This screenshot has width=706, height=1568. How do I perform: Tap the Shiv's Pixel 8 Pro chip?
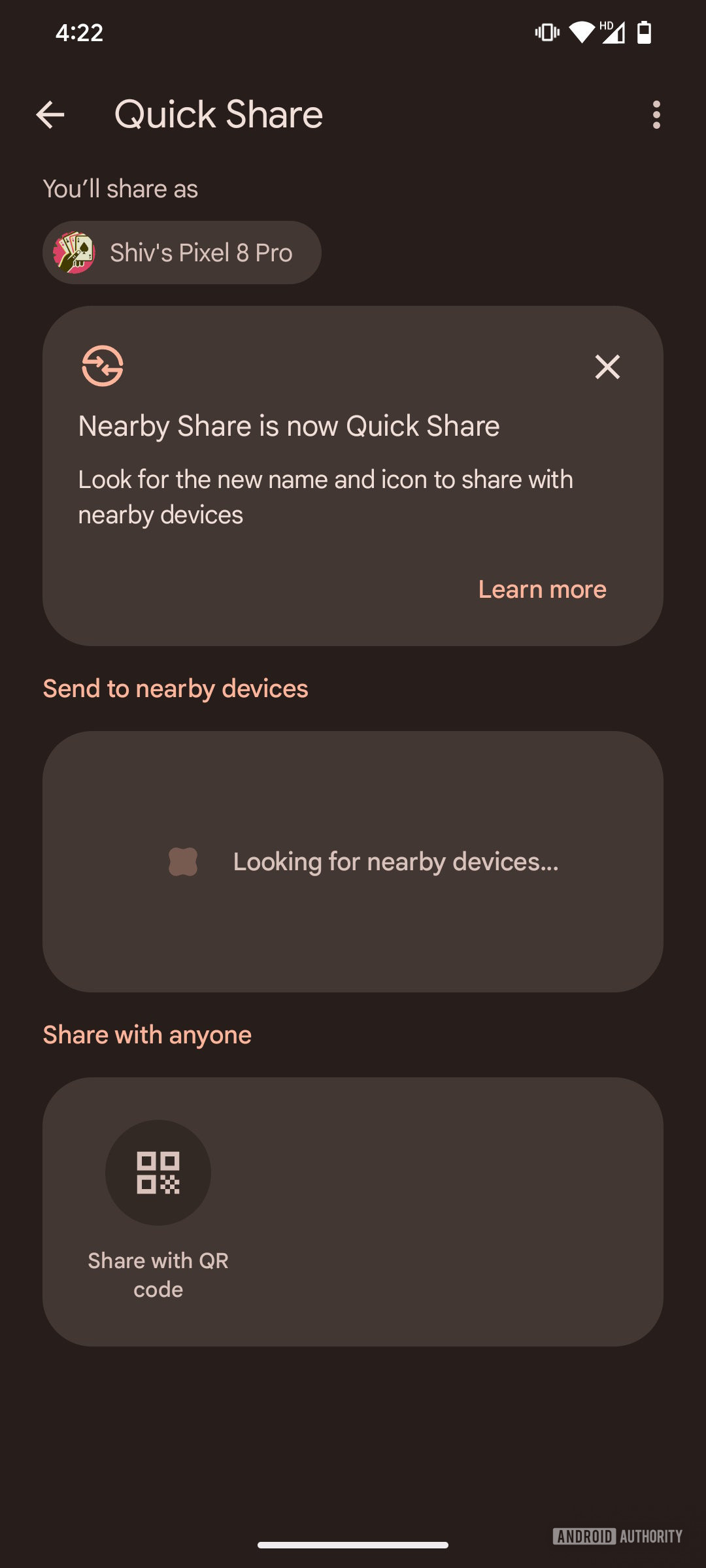click(182, 253)
